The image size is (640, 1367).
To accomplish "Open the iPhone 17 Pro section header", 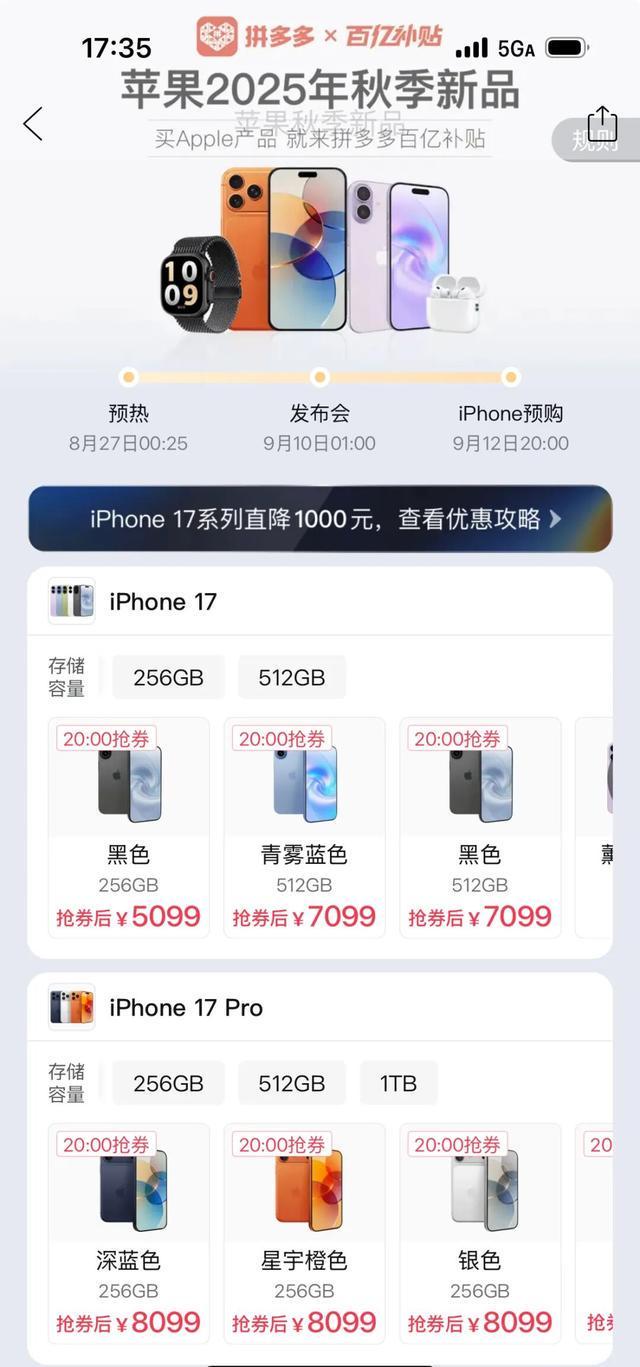I will [185, 1008].
